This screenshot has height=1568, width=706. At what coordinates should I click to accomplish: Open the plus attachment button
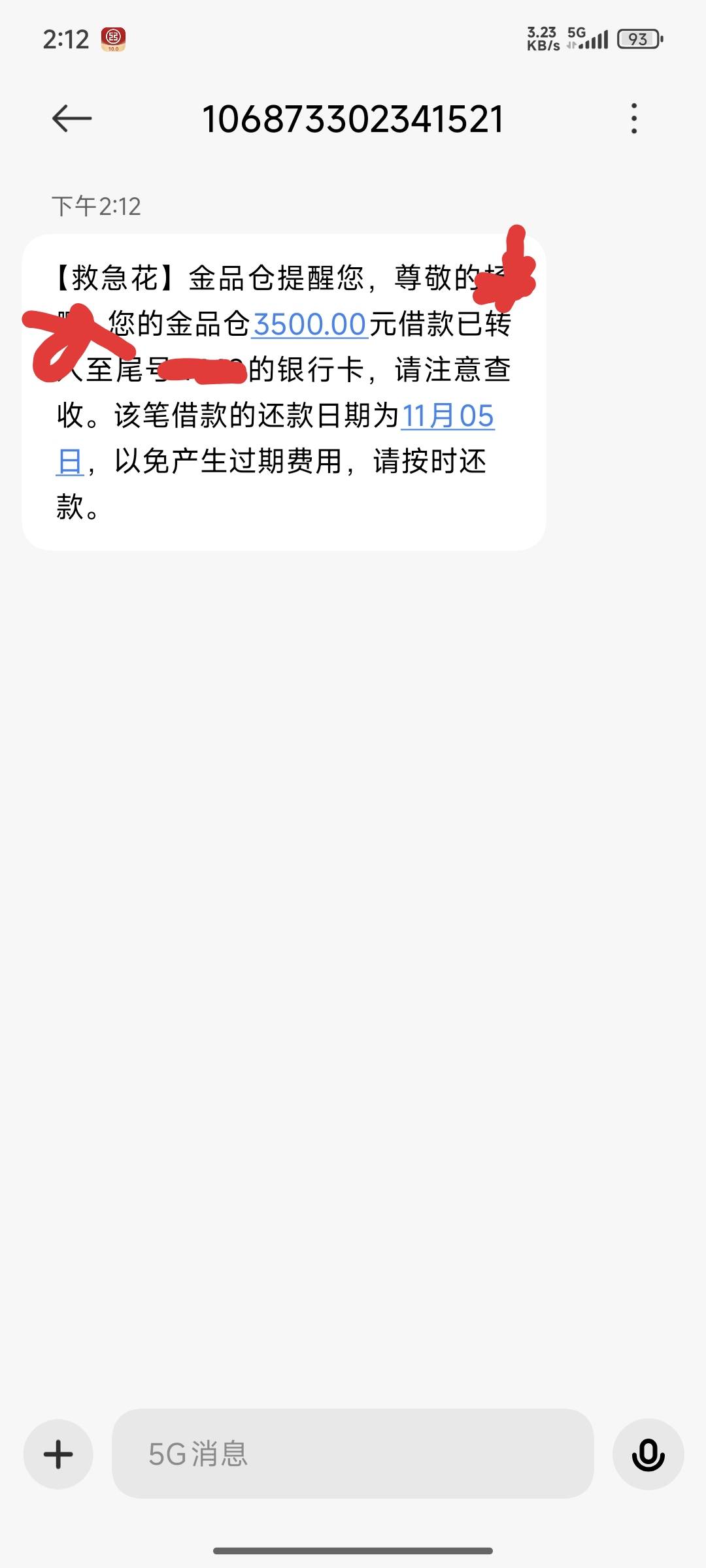(x=58, y=1454)
